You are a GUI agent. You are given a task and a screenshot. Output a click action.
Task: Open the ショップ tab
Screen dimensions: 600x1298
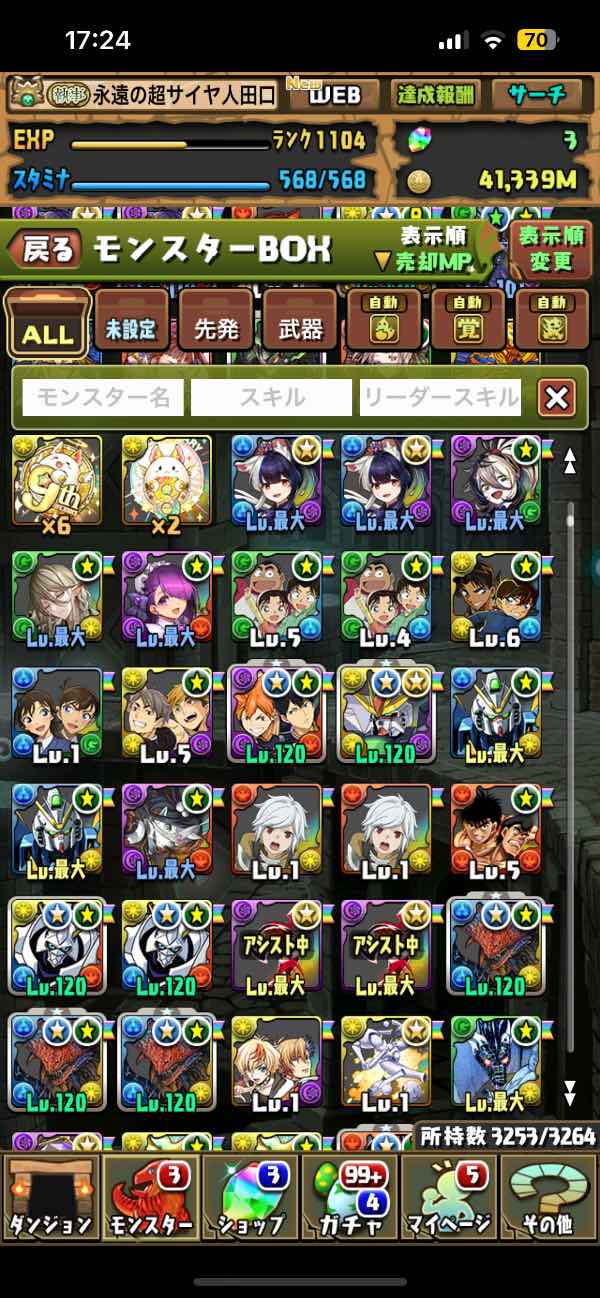tap(250, 1196)
